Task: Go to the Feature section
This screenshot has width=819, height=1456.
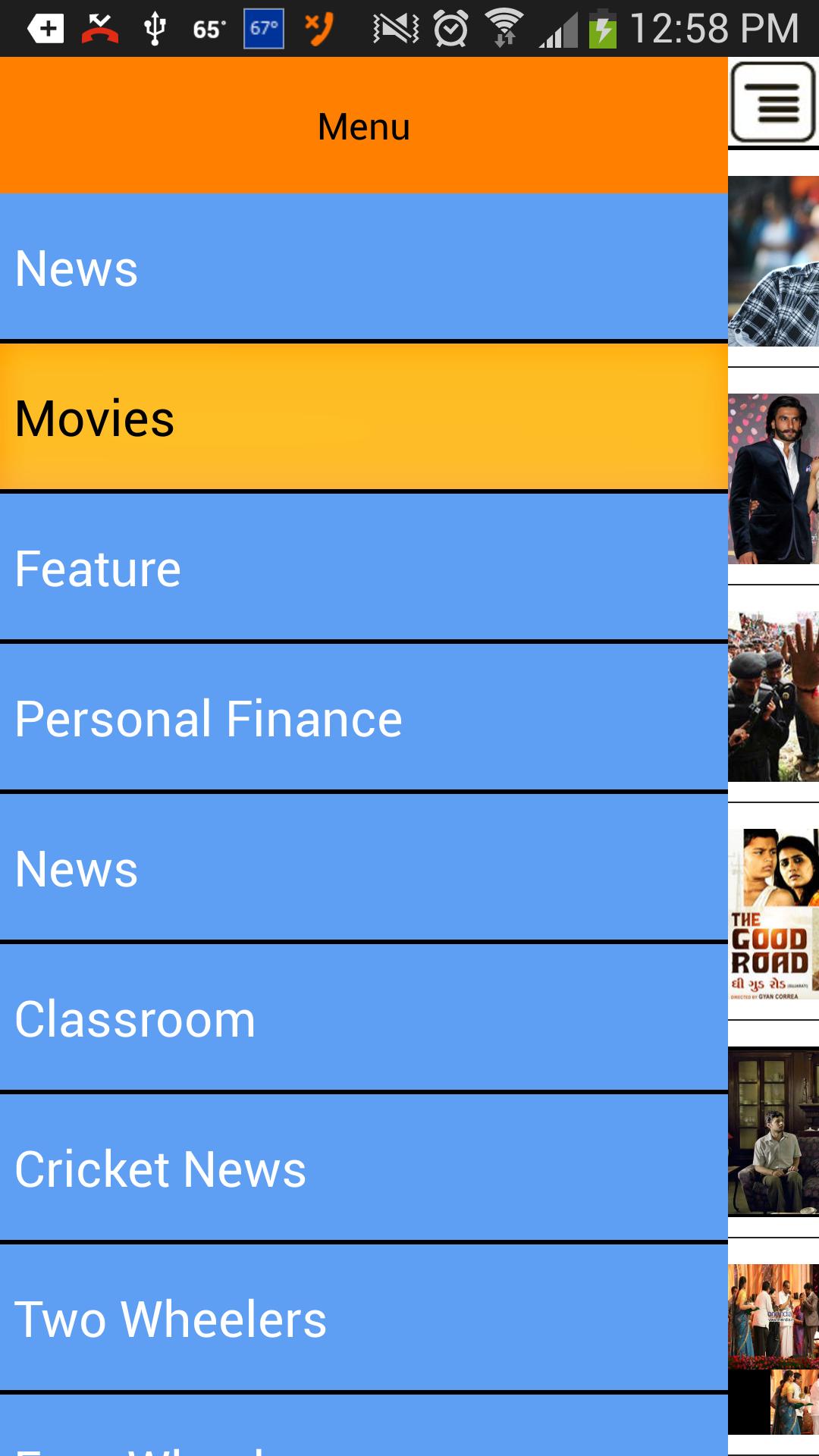Action: point(364,568)
